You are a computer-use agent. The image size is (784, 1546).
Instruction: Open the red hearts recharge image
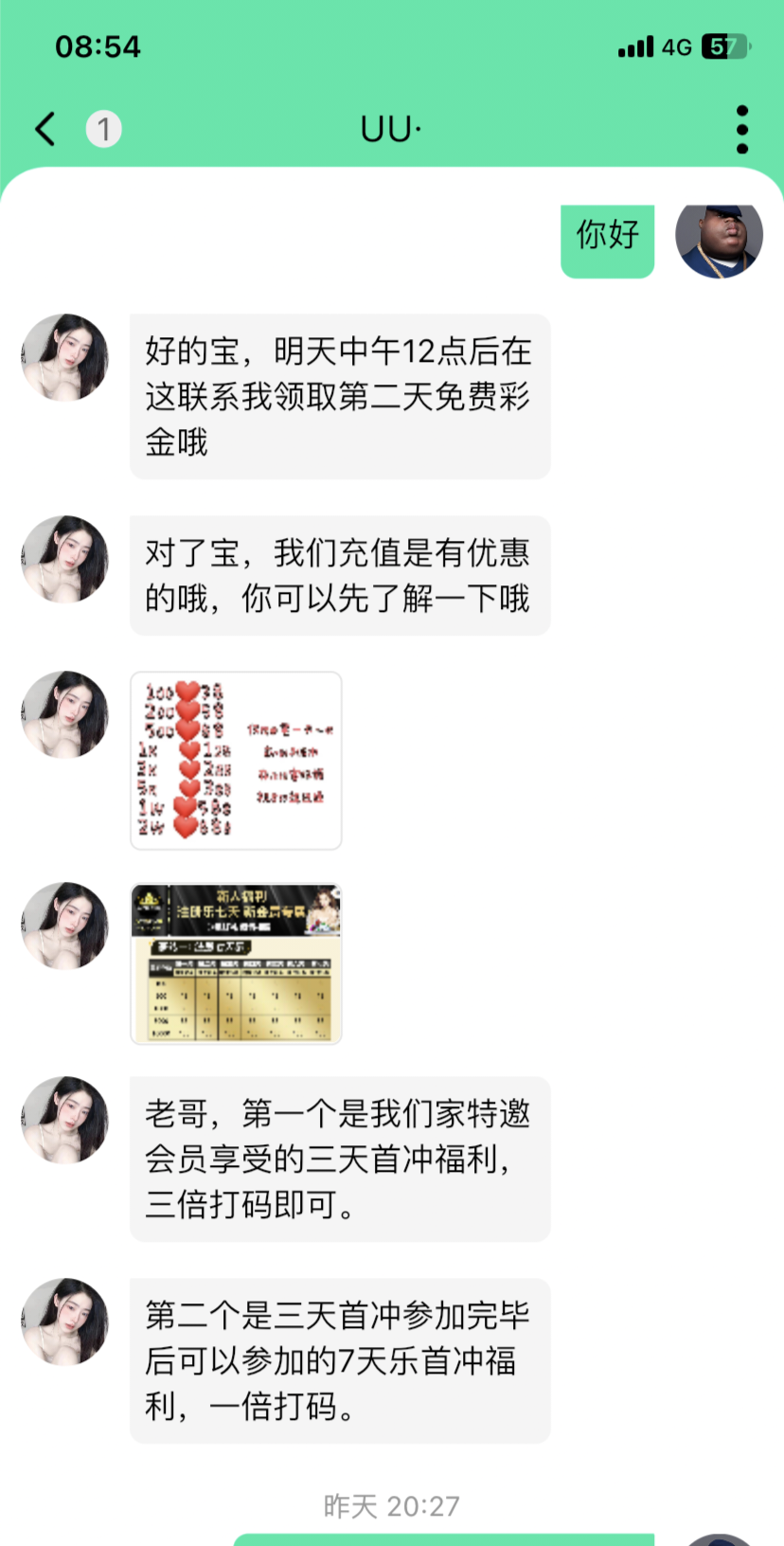click(x=236, y=761)
